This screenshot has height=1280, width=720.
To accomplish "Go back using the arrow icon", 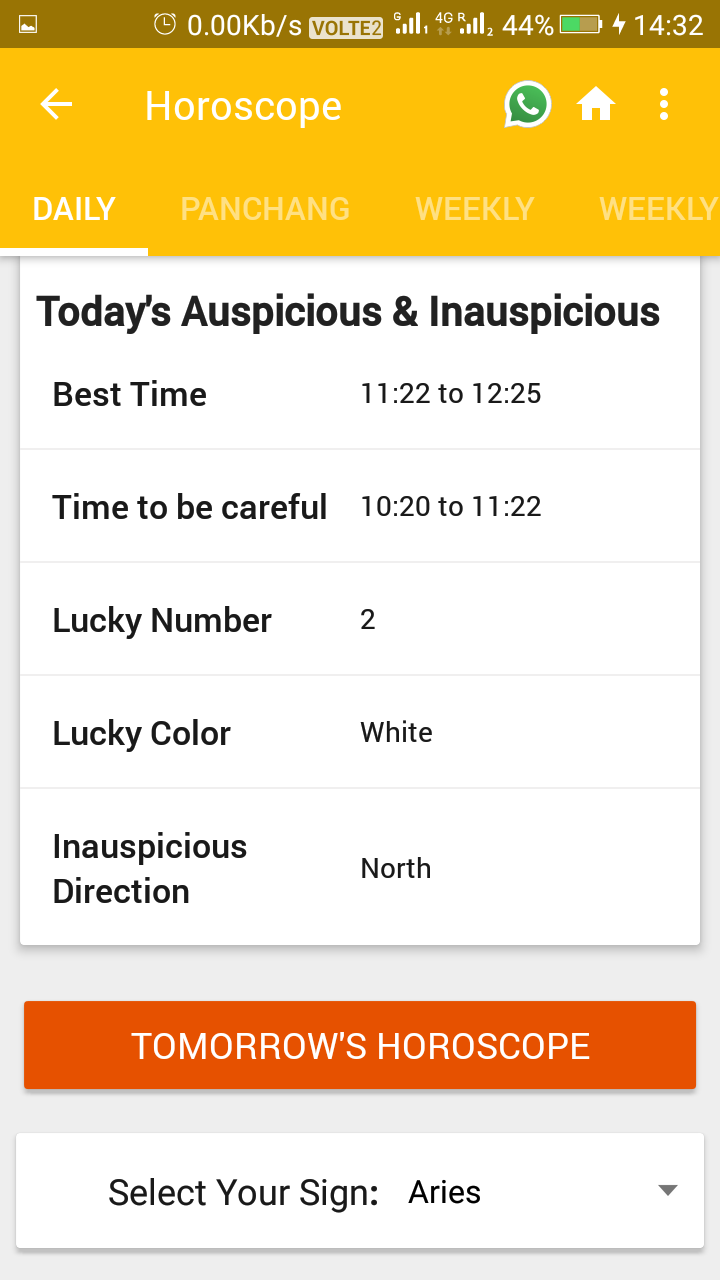I will 56,105.
